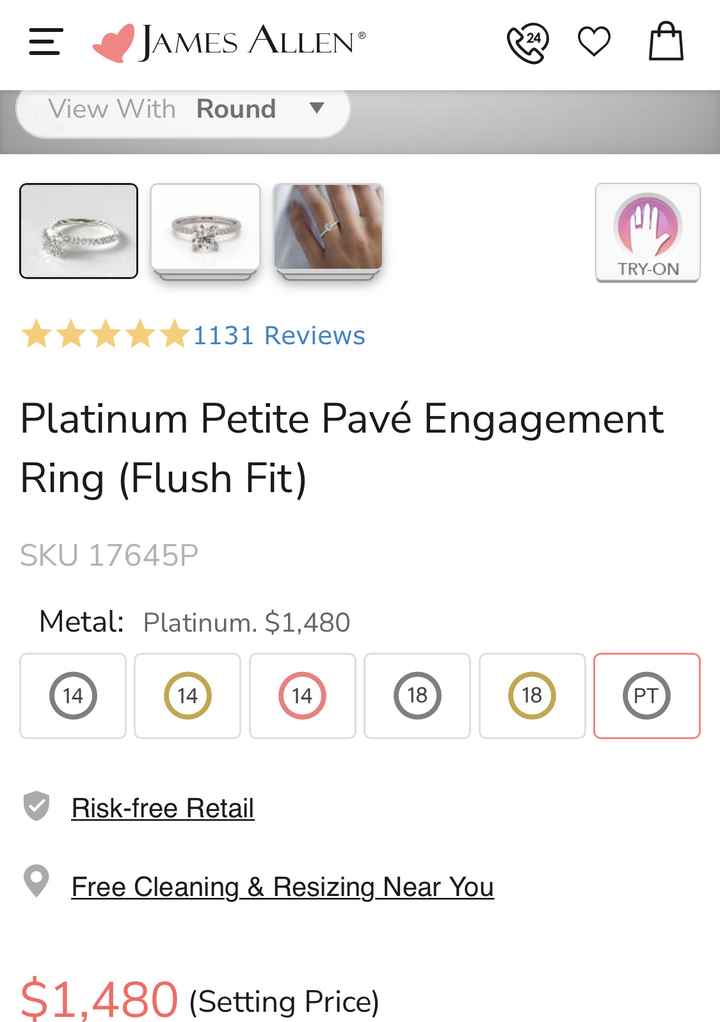Choose the 14K yellow gold metal option
Screen dimensions: 720x1022
tap(187, 695)
